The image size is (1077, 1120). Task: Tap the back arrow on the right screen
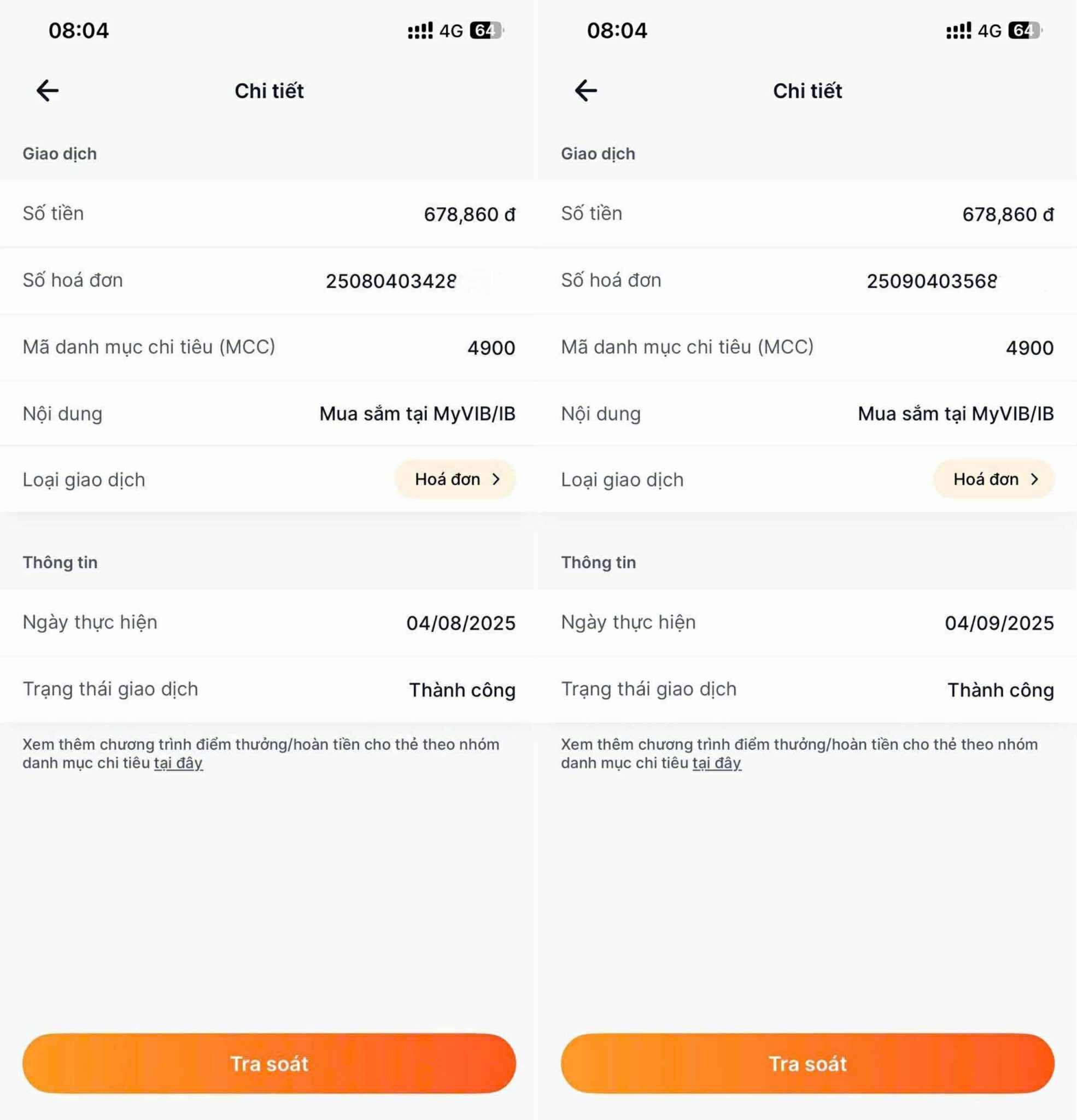(586, 90)
